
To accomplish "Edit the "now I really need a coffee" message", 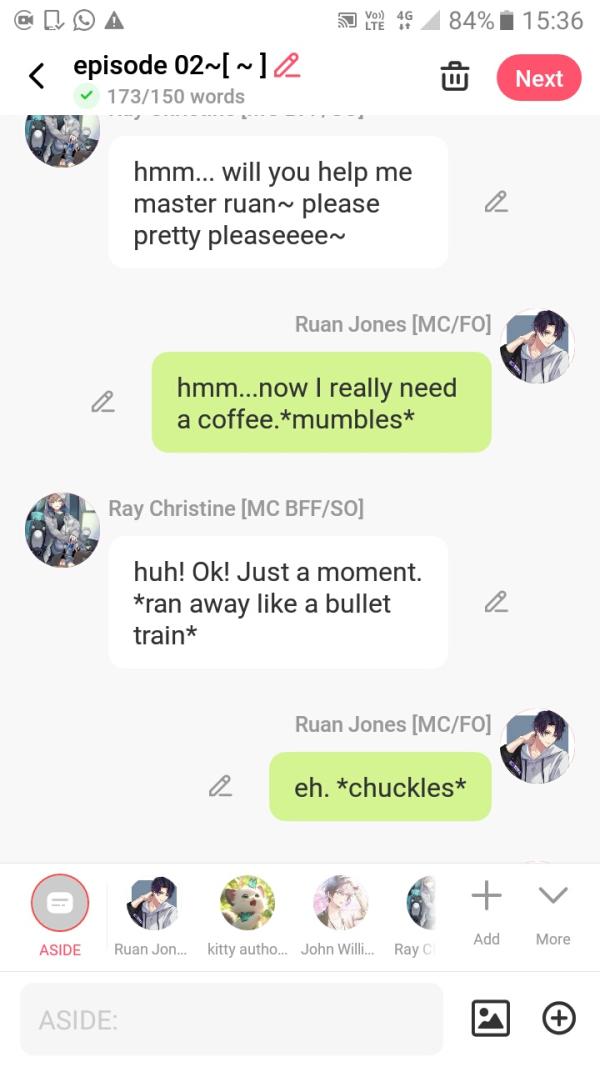I will [x=102, y=402].
